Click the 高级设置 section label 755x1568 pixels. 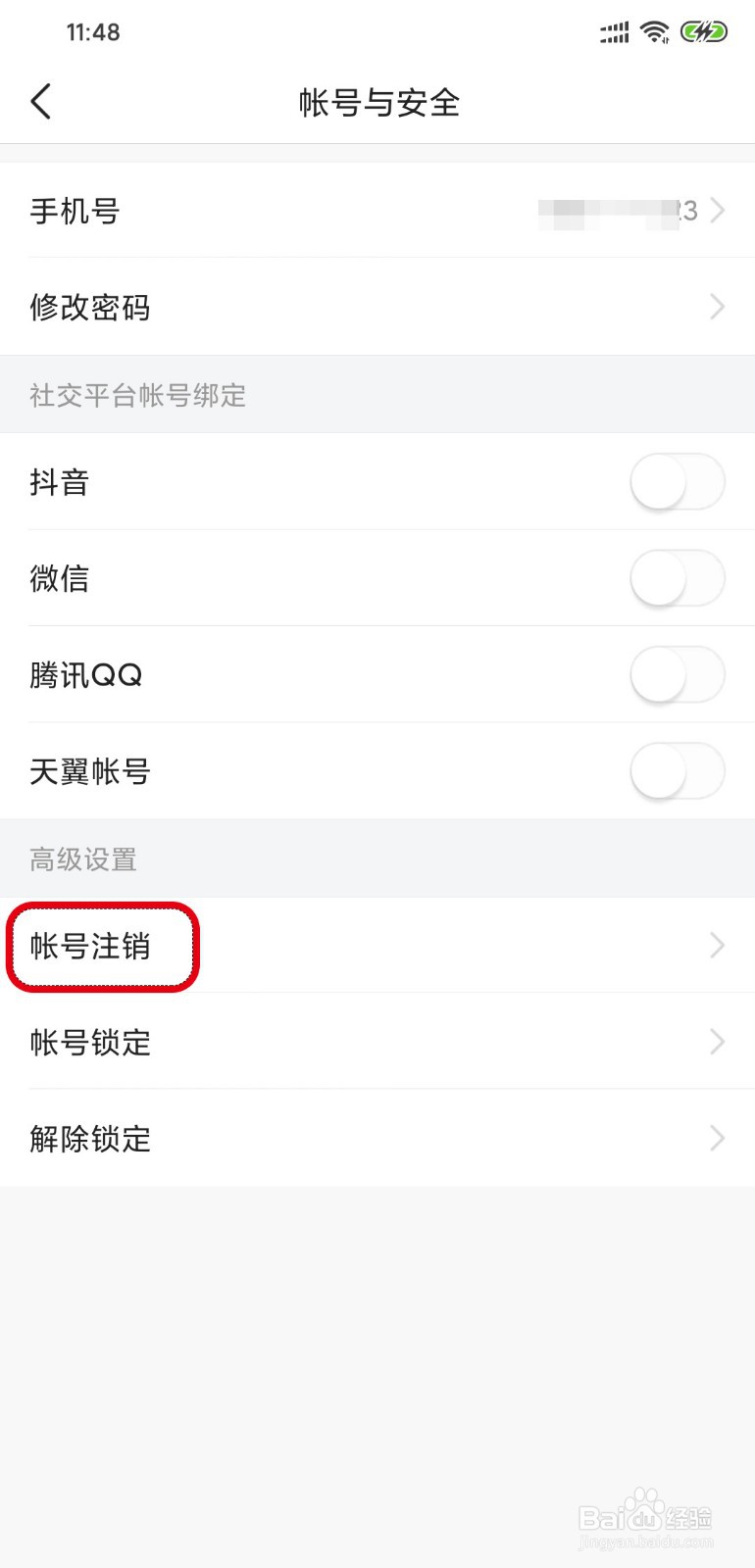[82, 859]
